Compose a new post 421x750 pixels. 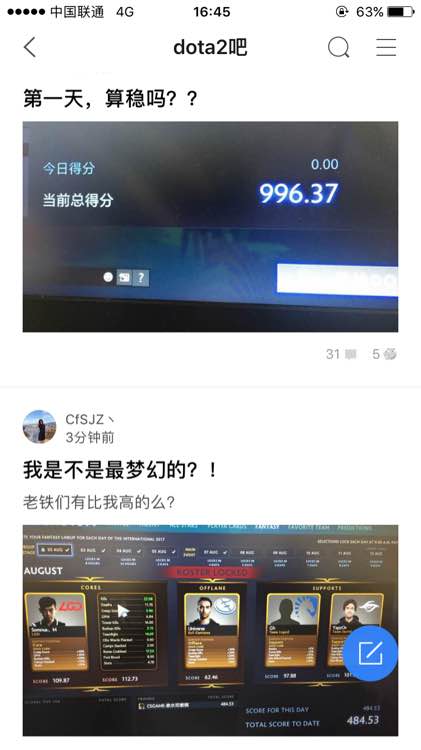coord(370,653)
